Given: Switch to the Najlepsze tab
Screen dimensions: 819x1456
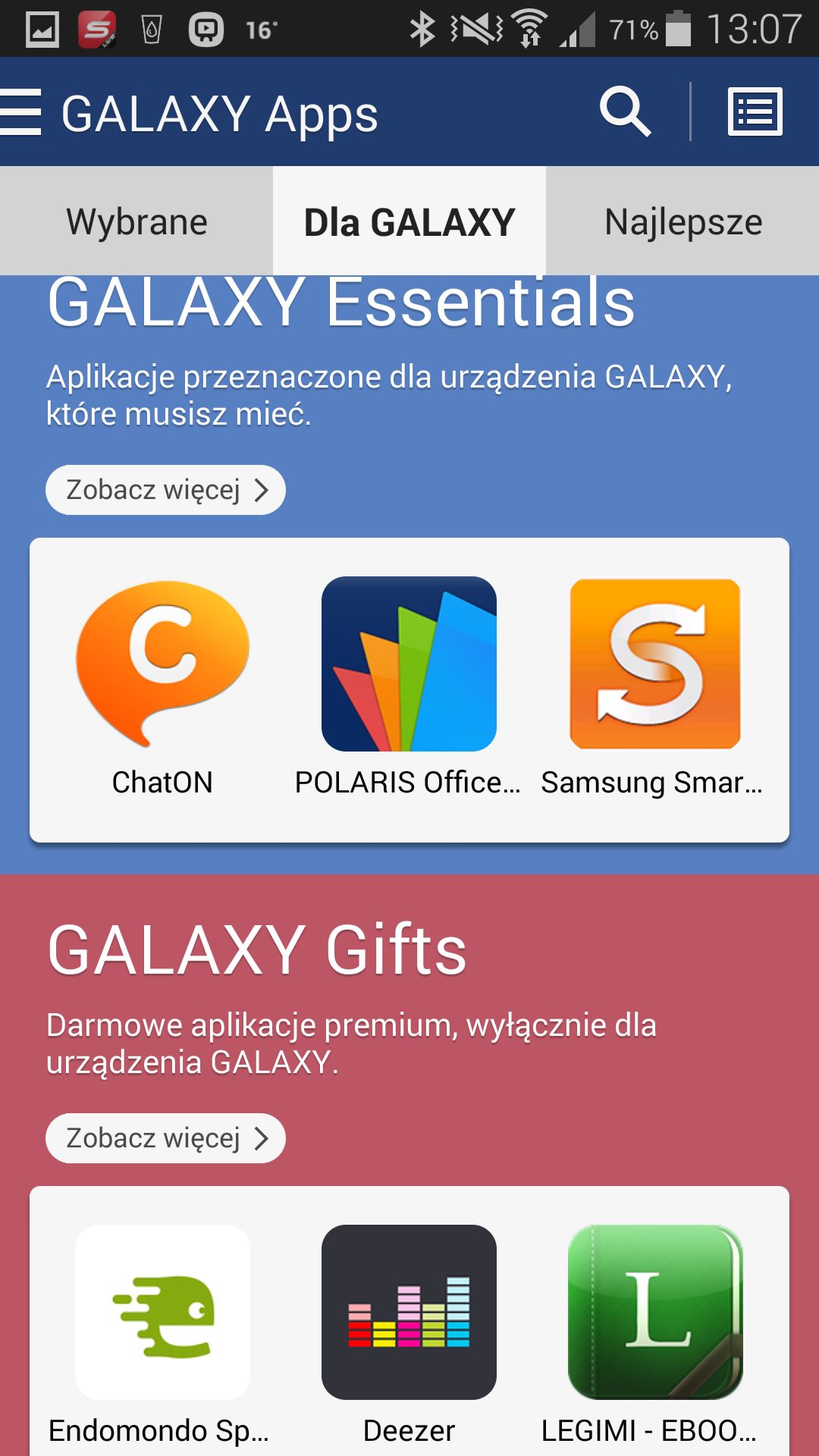Looking at the screenshot, I should coord(682,221).
